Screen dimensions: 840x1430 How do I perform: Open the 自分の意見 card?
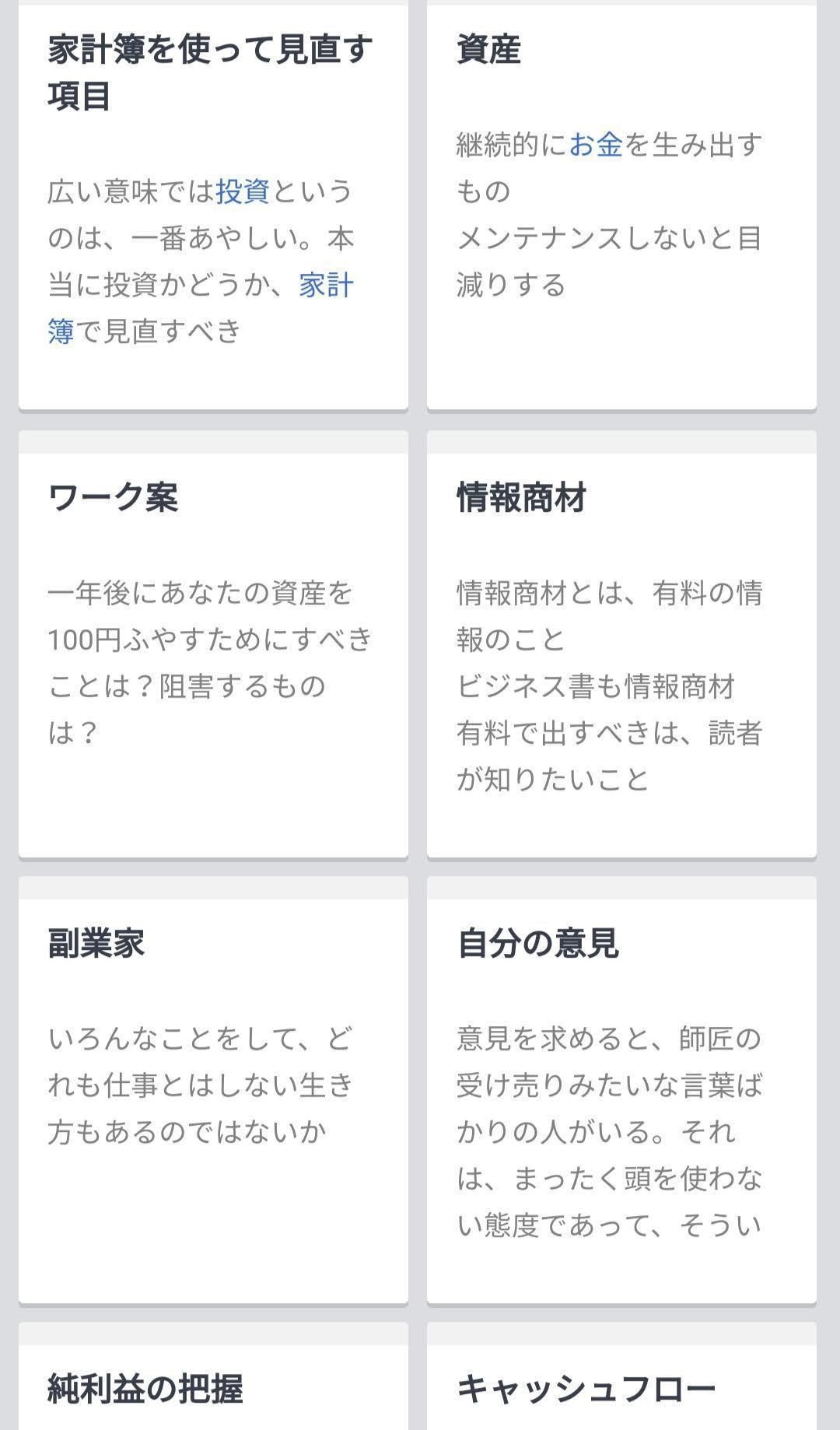click(621, 1090)
